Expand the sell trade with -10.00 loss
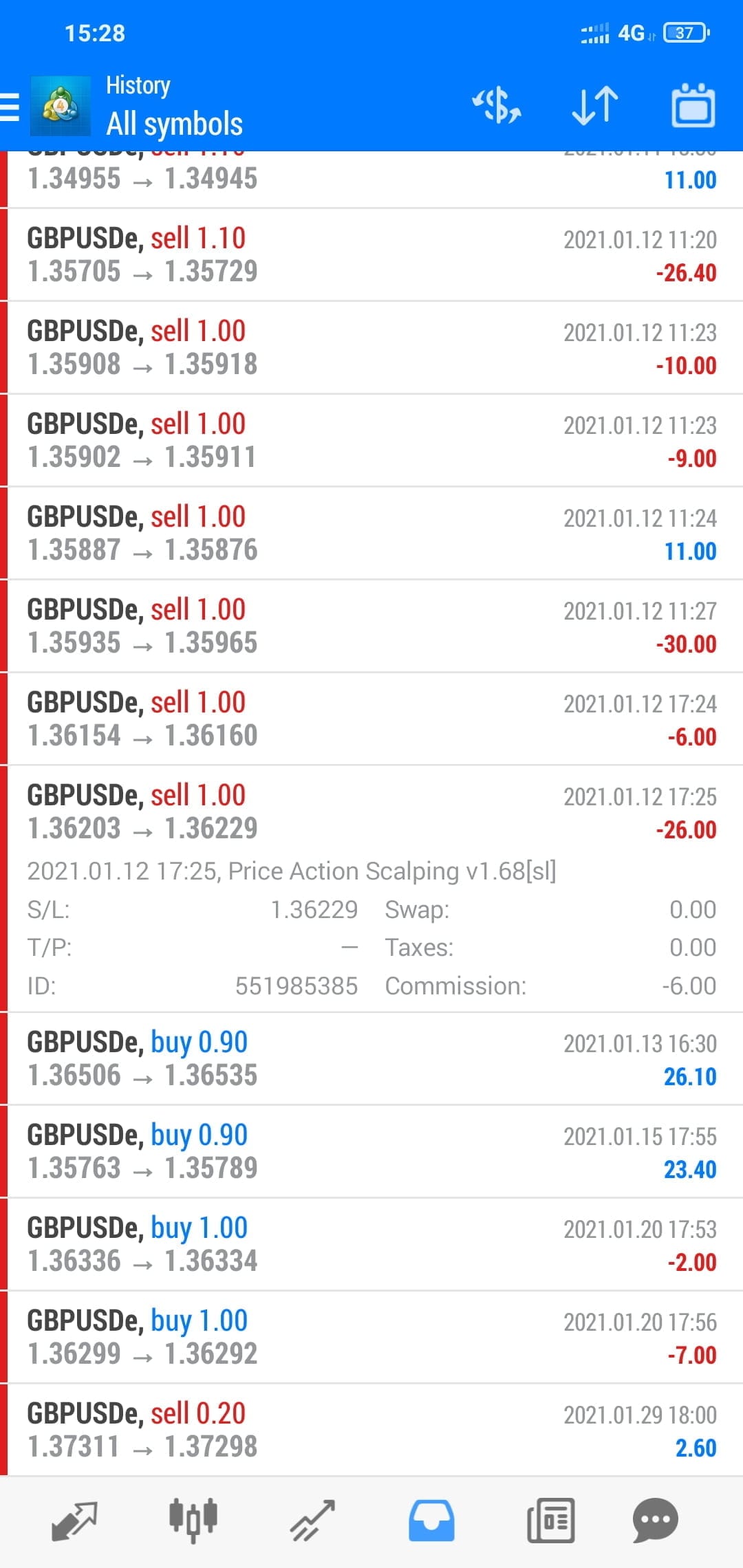This screenshot has height=1568, width=743. (x=371, y=348)
